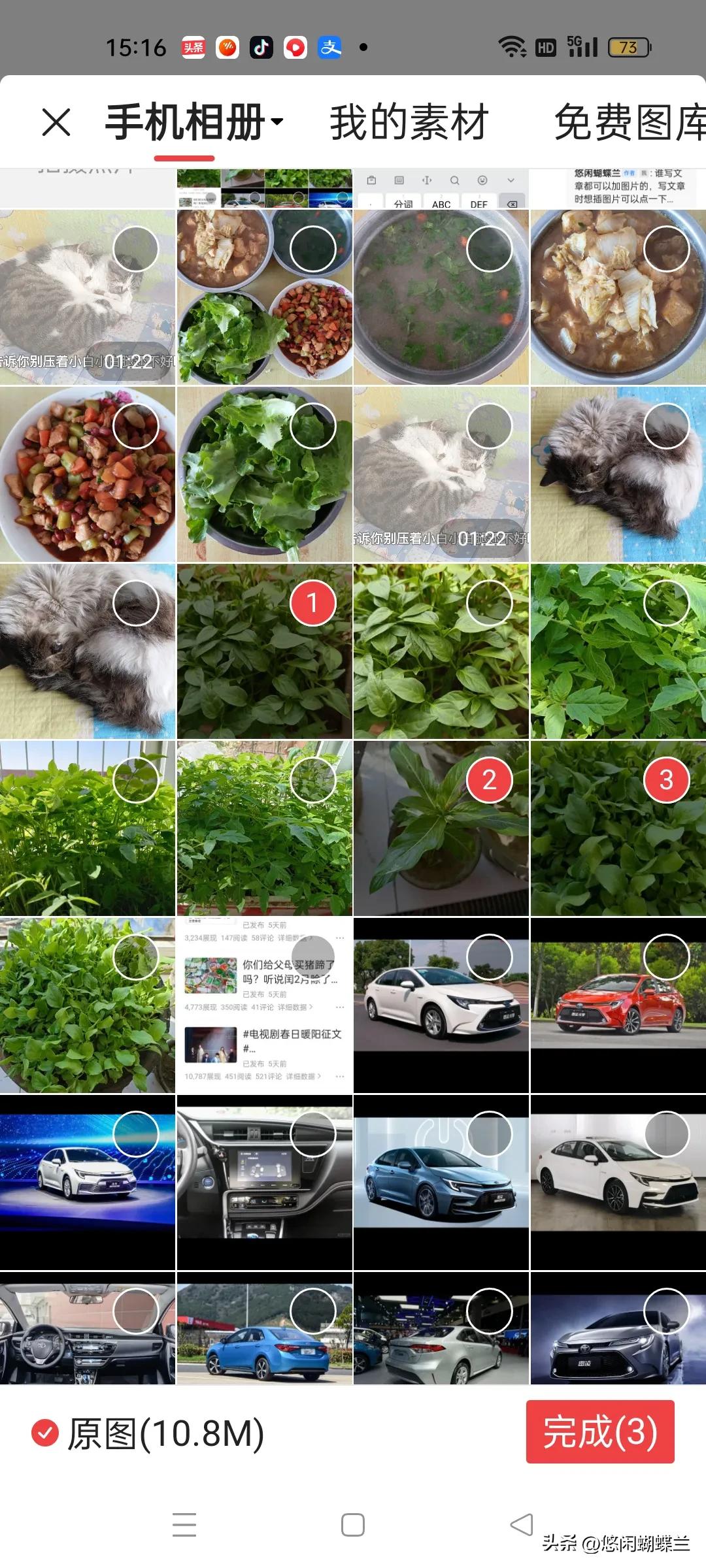Select the lettuce in metal bowl photo

(312, 425)
